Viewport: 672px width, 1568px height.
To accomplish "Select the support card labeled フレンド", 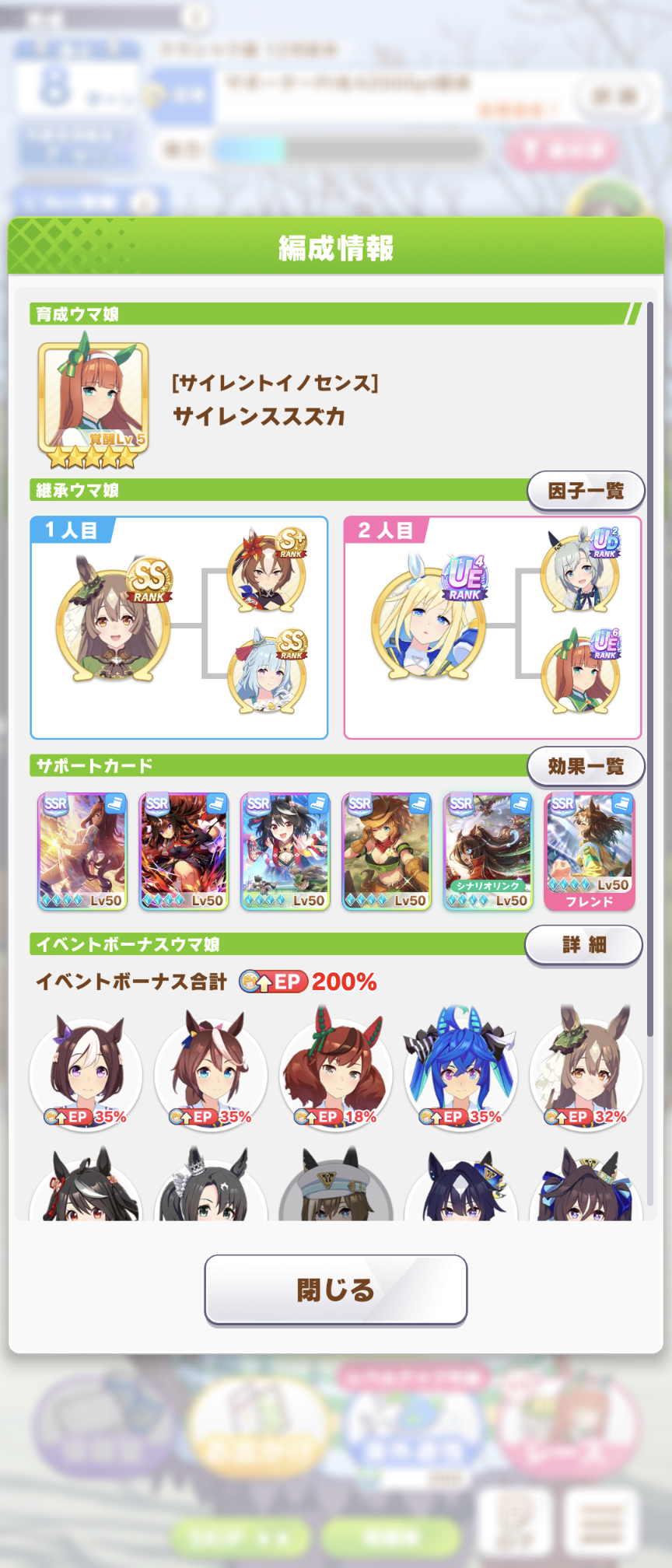I will pyautogui.click(x=589, y=851).
